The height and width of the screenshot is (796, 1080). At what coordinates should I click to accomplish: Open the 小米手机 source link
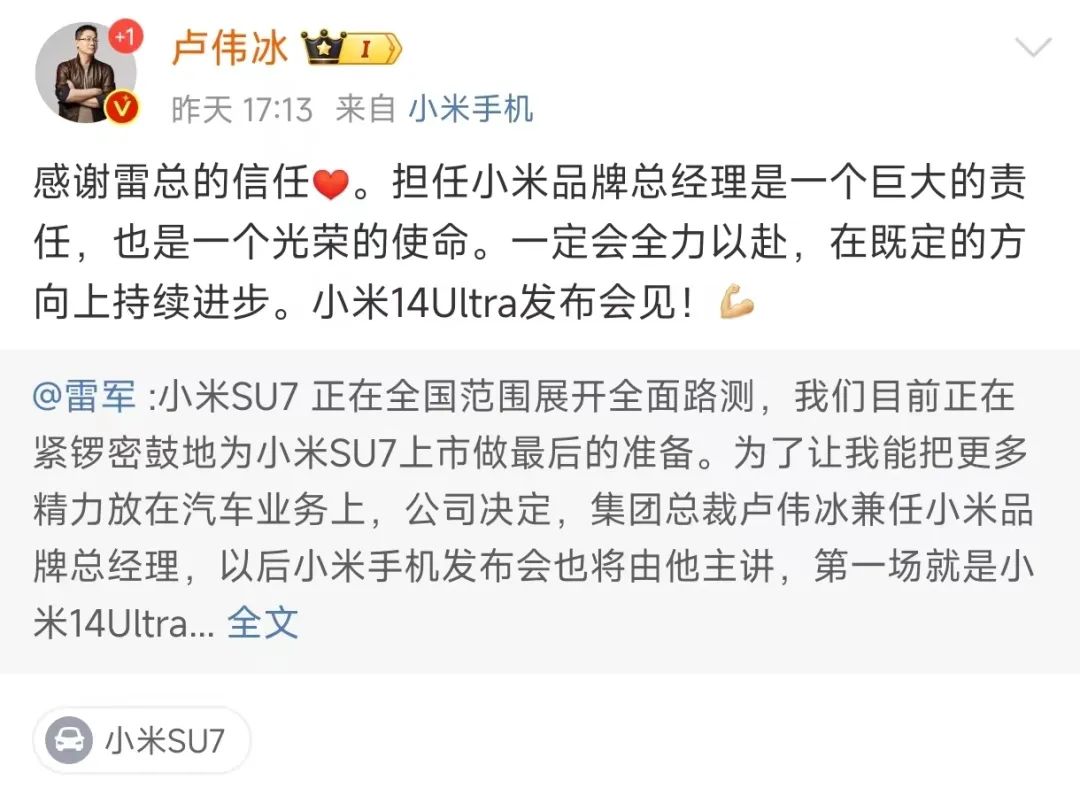(470, 108)
